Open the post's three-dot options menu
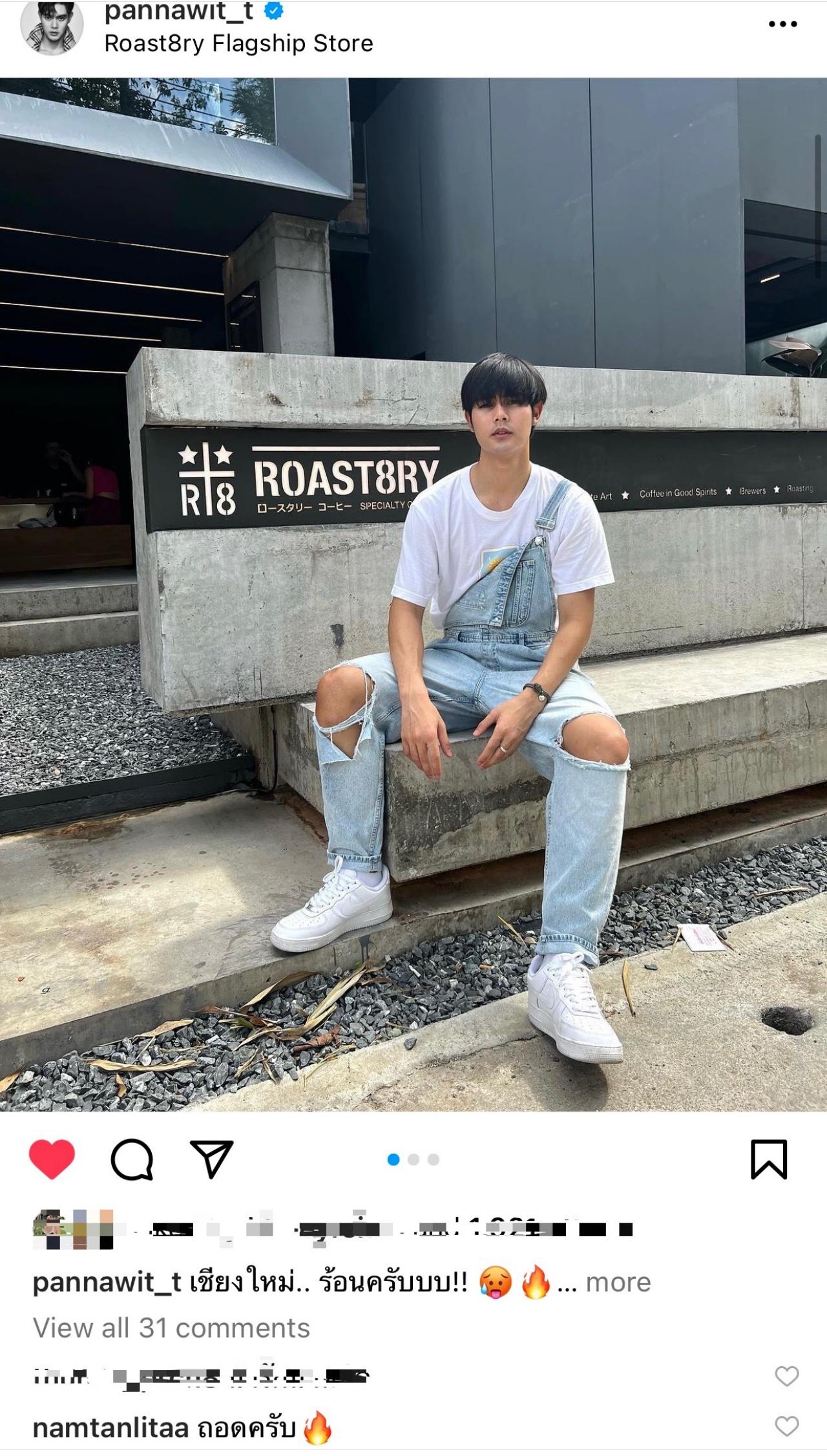 782,25
